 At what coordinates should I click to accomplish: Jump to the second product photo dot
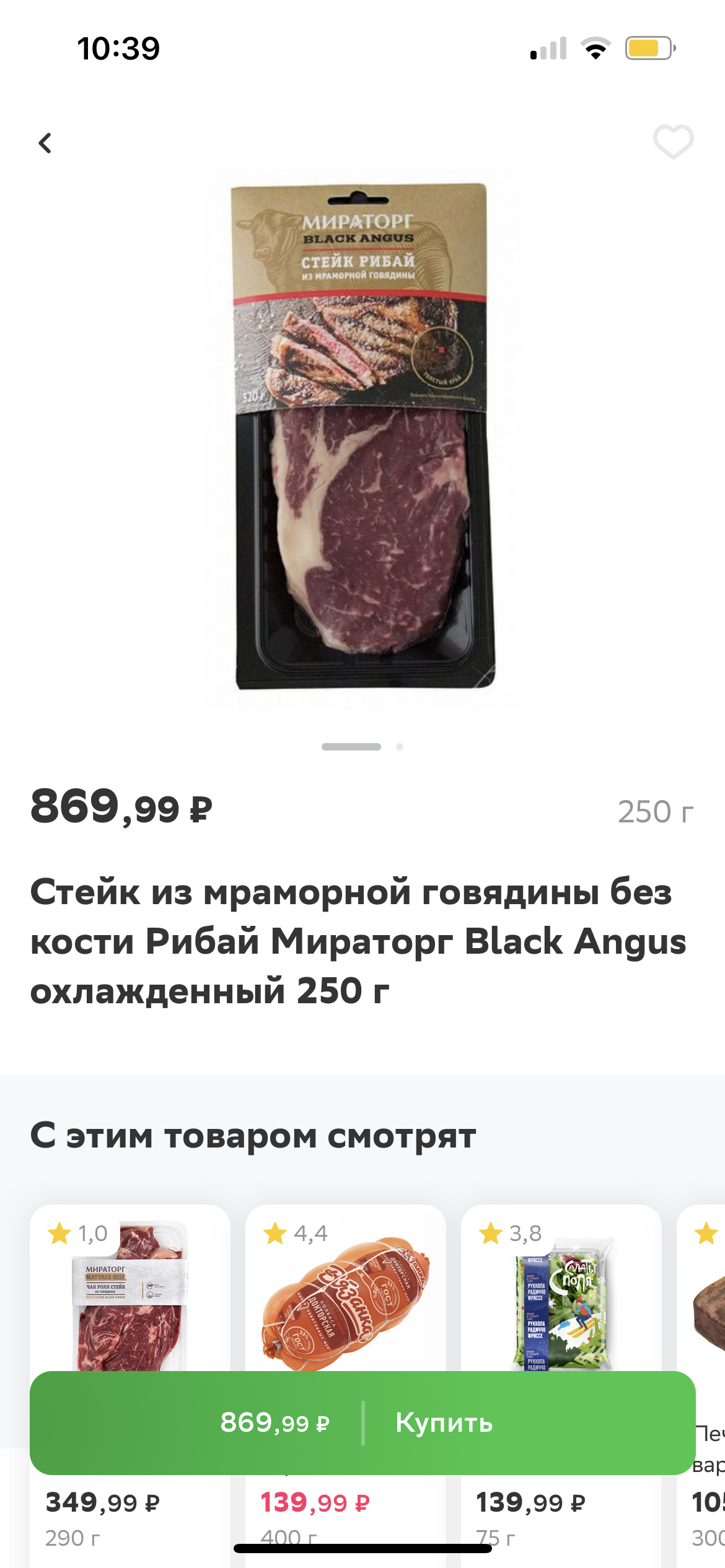coord(400,747)
